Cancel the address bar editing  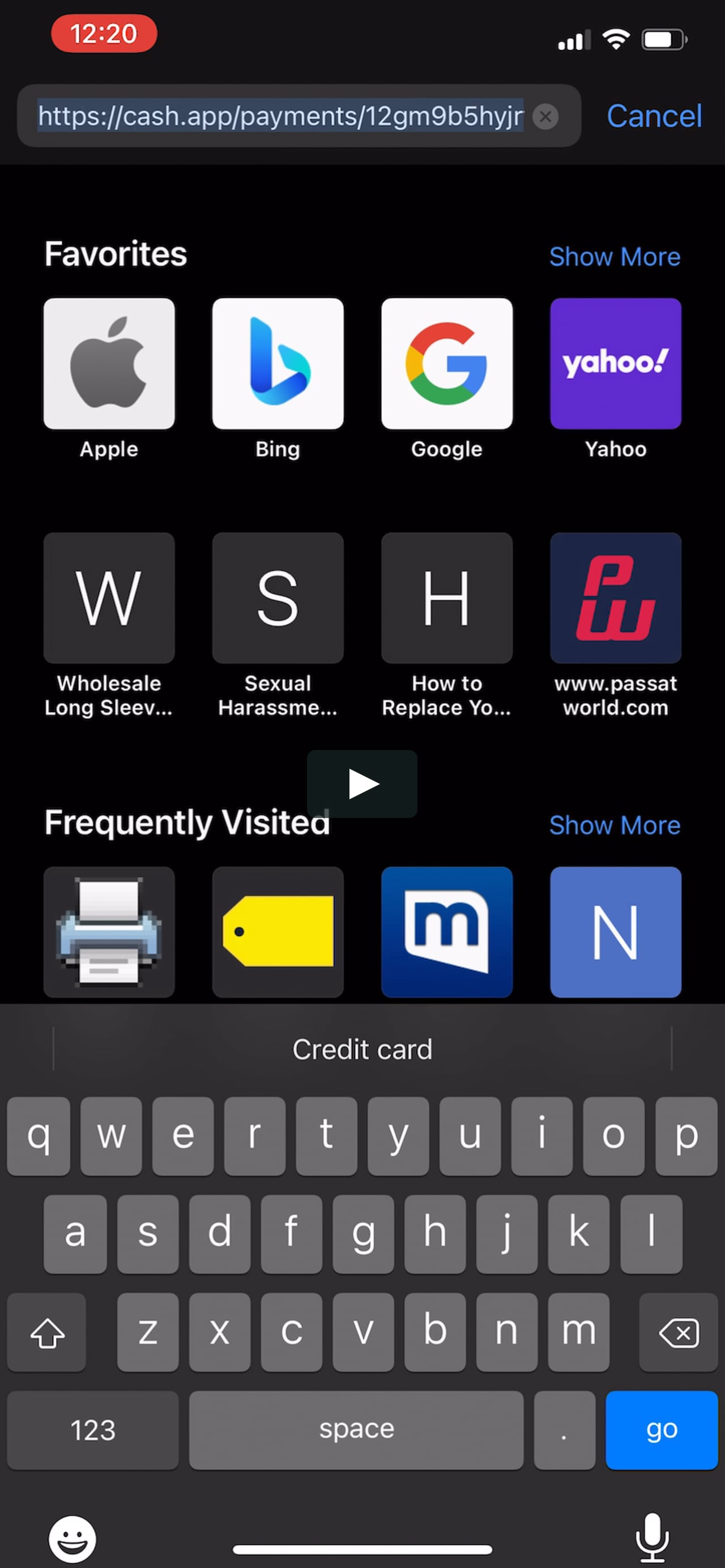click(654, 116)
